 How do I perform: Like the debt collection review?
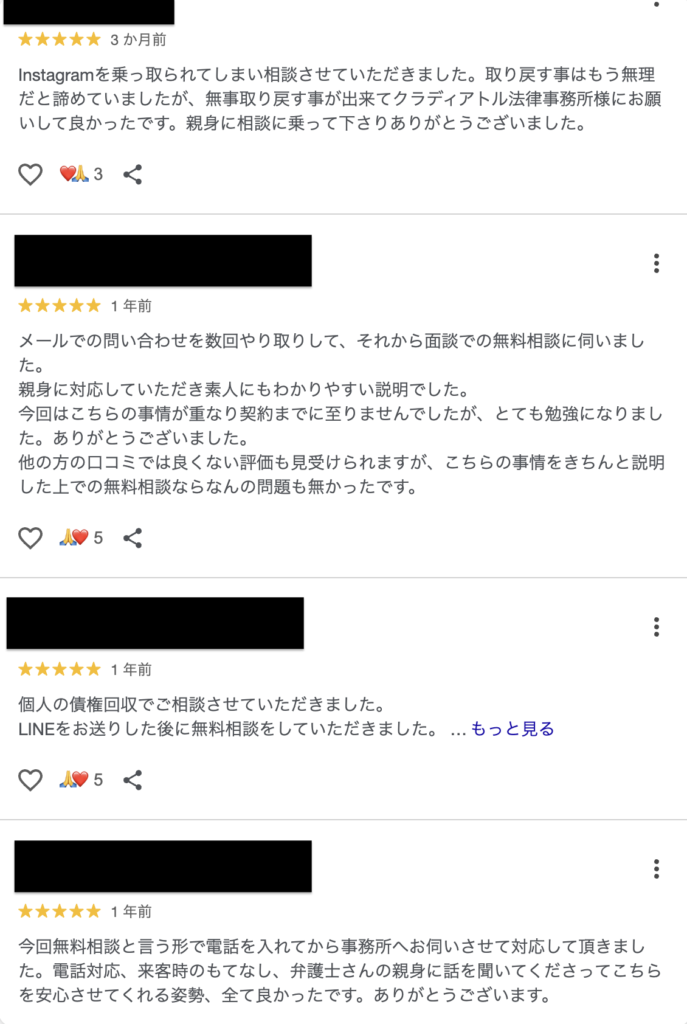(x=31, y=780)
